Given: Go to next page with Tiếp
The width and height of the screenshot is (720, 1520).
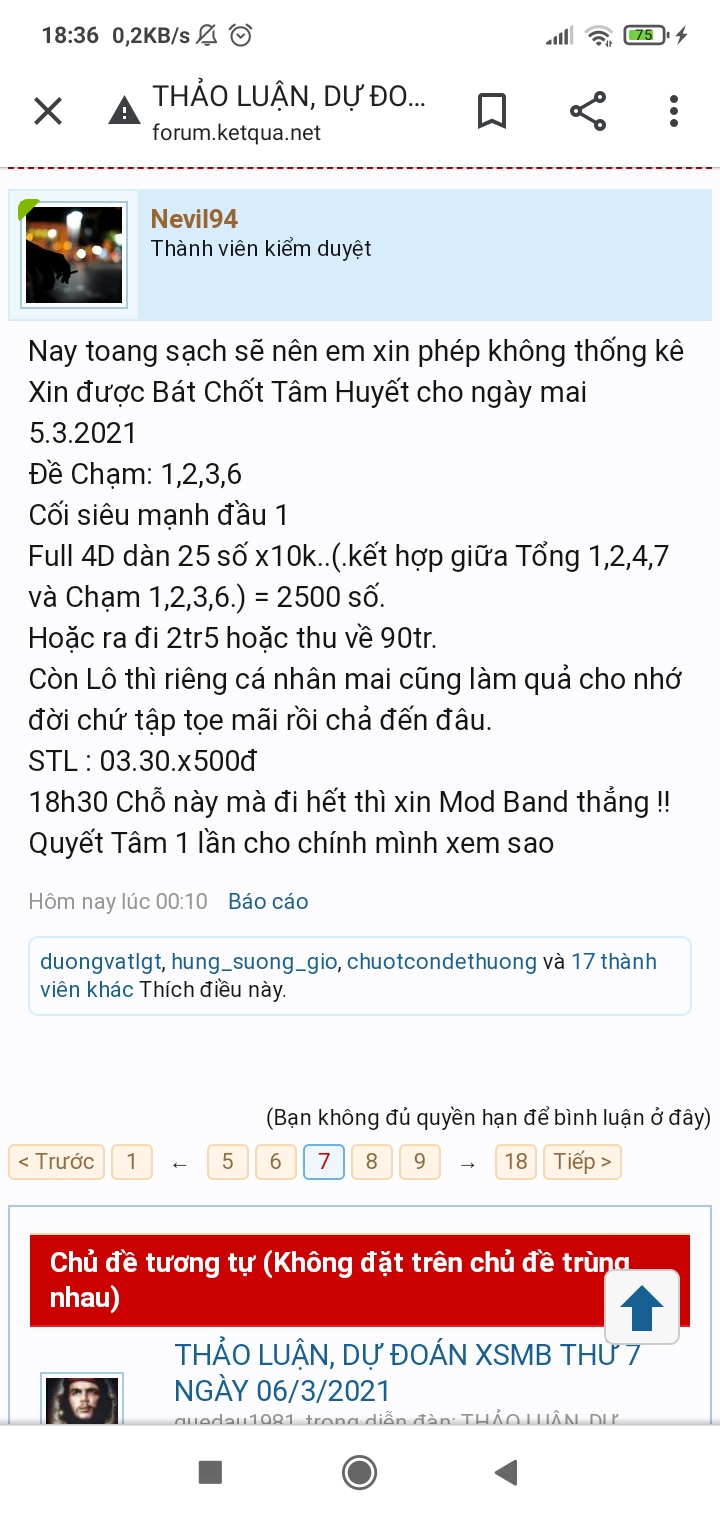Looking at the screenshot, I should (x=582, y=1161).
